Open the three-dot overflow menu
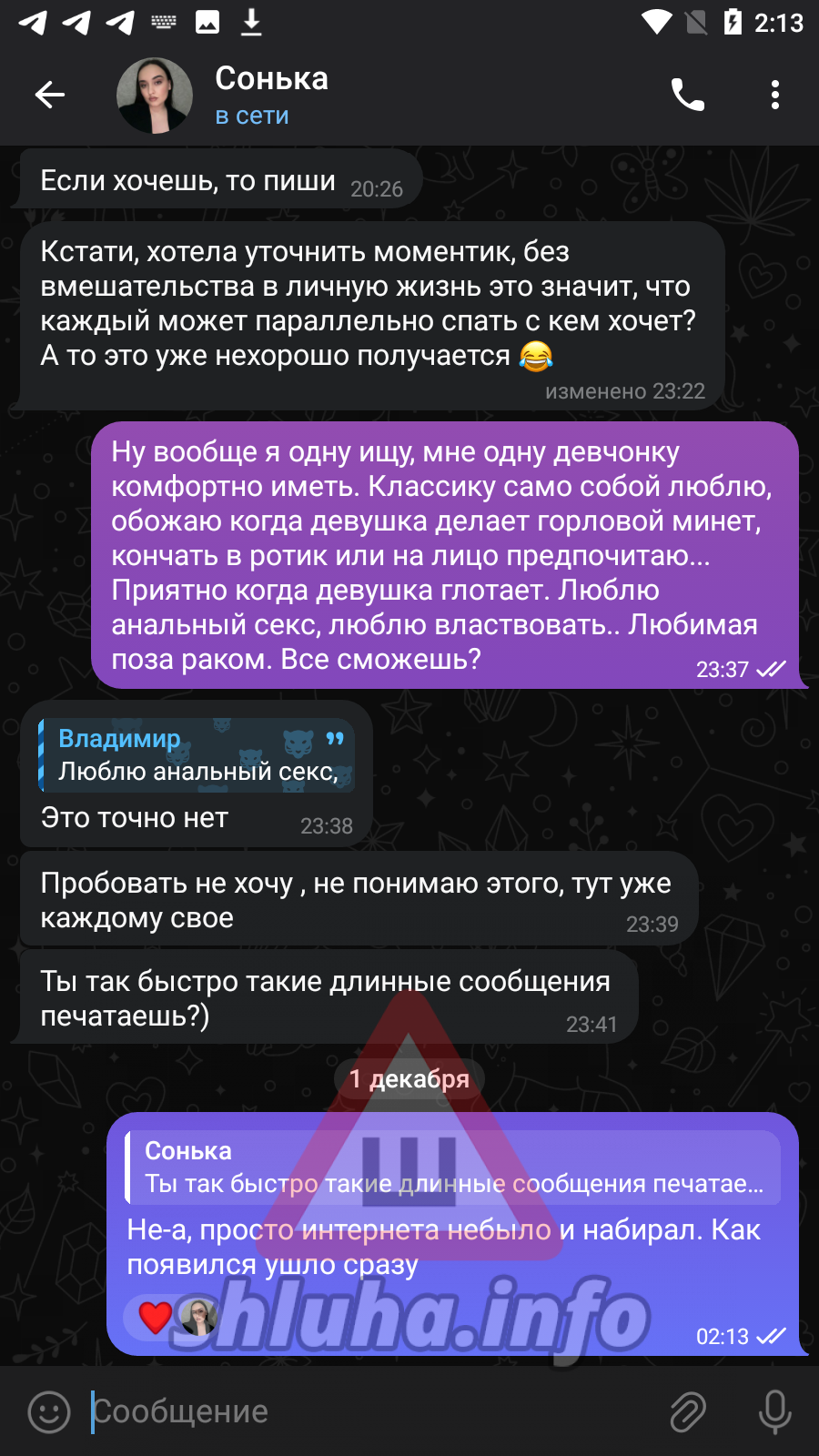Image resolution: width=819 pixels, height=1456 pixels. pyautogui.click(x=774, y=94)
